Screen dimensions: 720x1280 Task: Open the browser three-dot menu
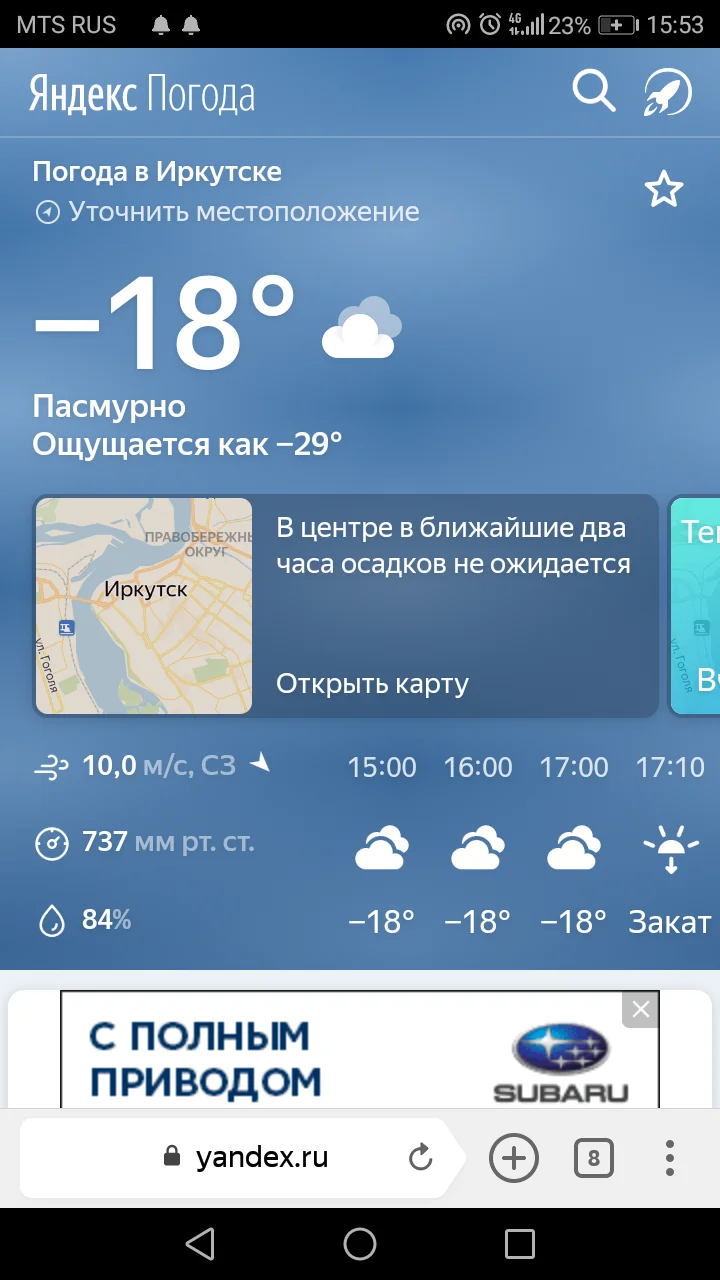pos(669,1157)
